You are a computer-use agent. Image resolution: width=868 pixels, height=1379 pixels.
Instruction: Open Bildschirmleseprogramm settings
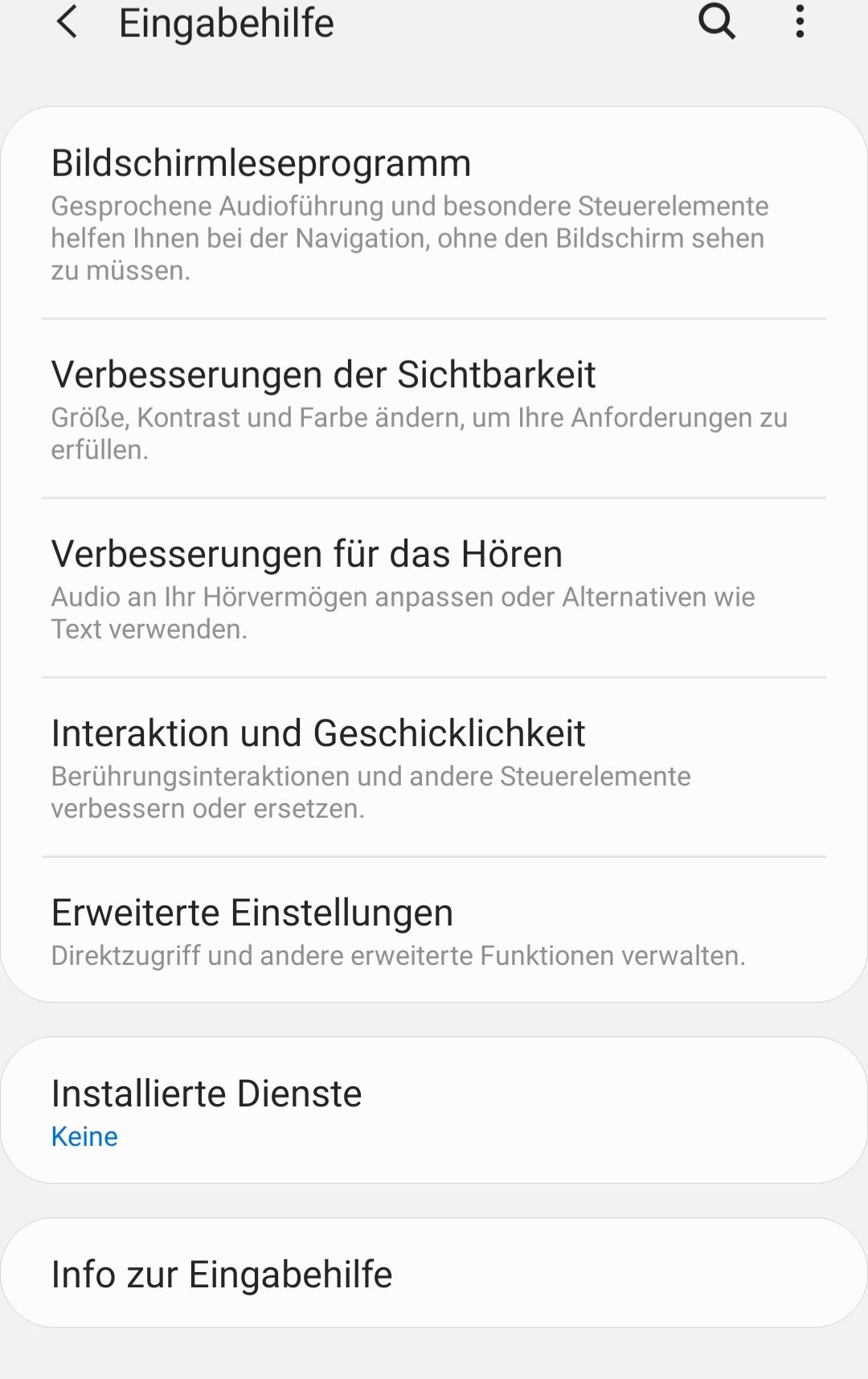434,214
